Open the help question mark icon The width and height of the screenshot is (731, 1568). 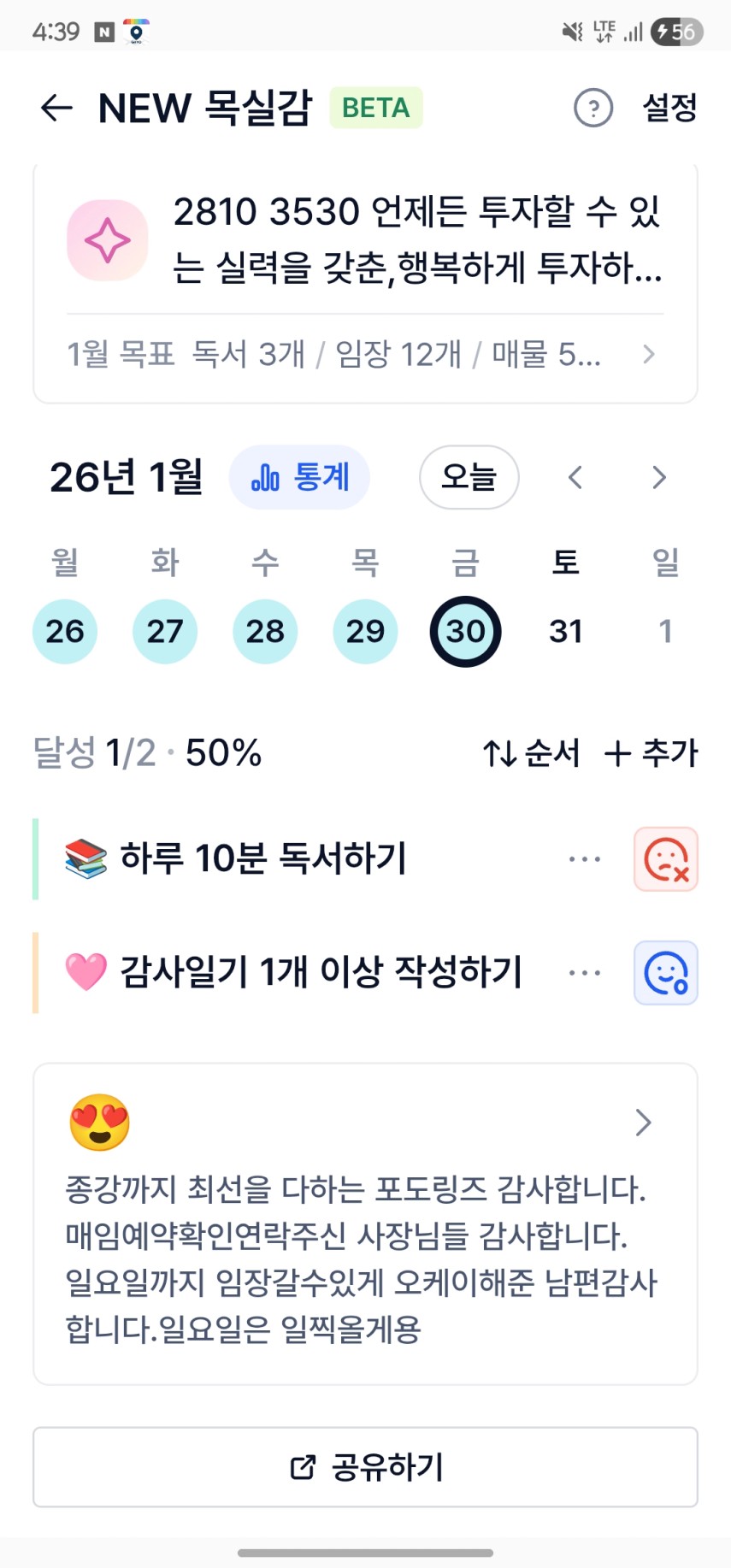pyautogui.click(x=592, y=108)
